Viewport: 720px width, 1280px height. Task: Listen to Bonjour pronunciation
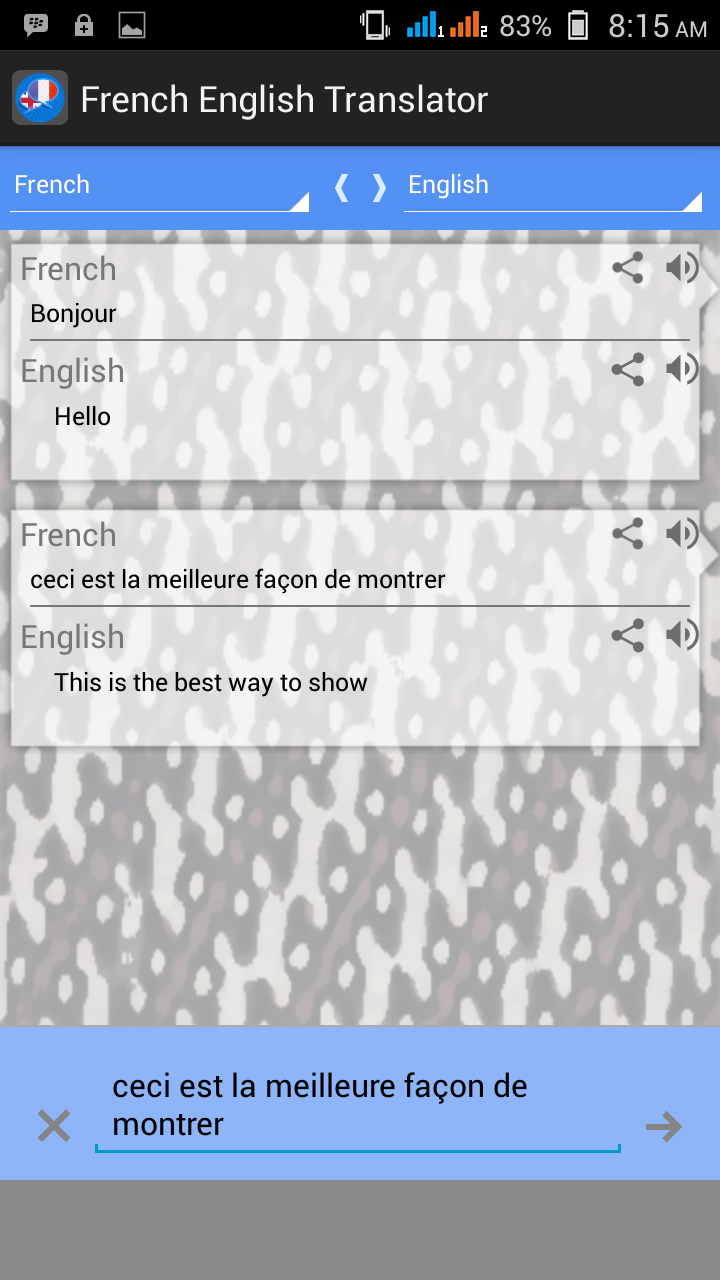(682, 268)
